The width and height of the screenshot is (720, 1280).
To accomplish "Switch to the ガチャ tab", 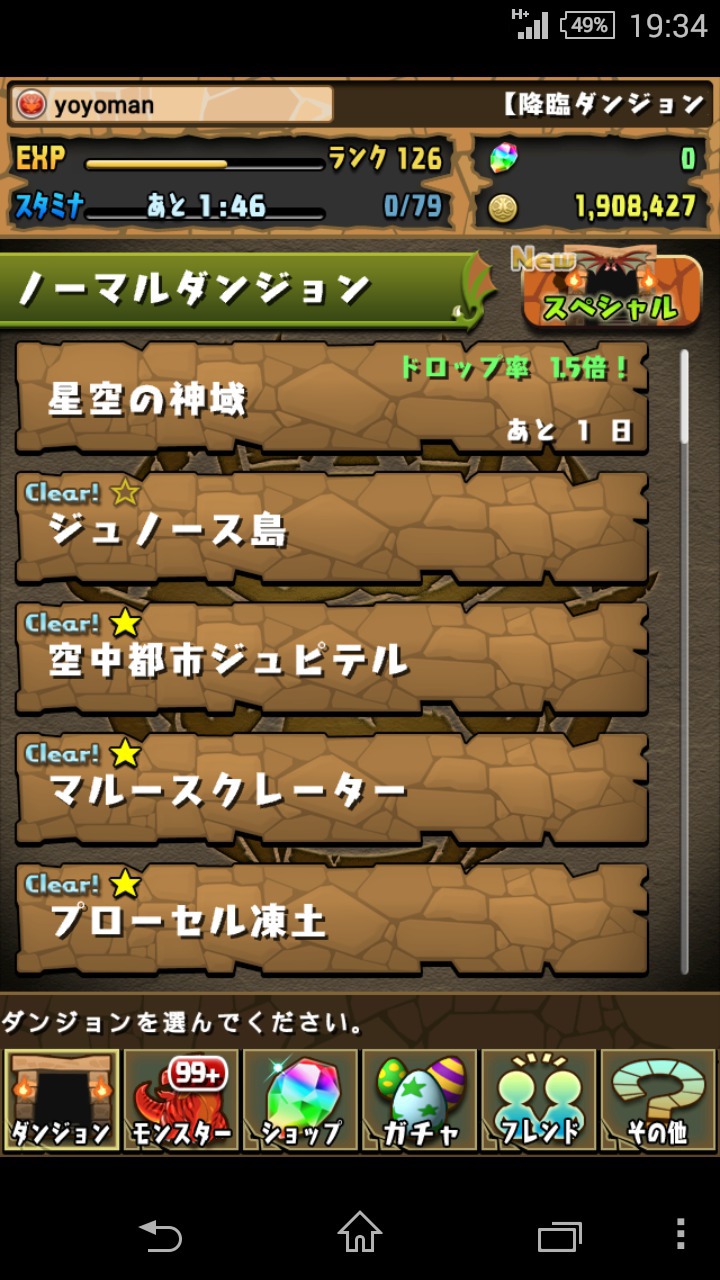I will pyautogui.click(x=419, y=1099).
